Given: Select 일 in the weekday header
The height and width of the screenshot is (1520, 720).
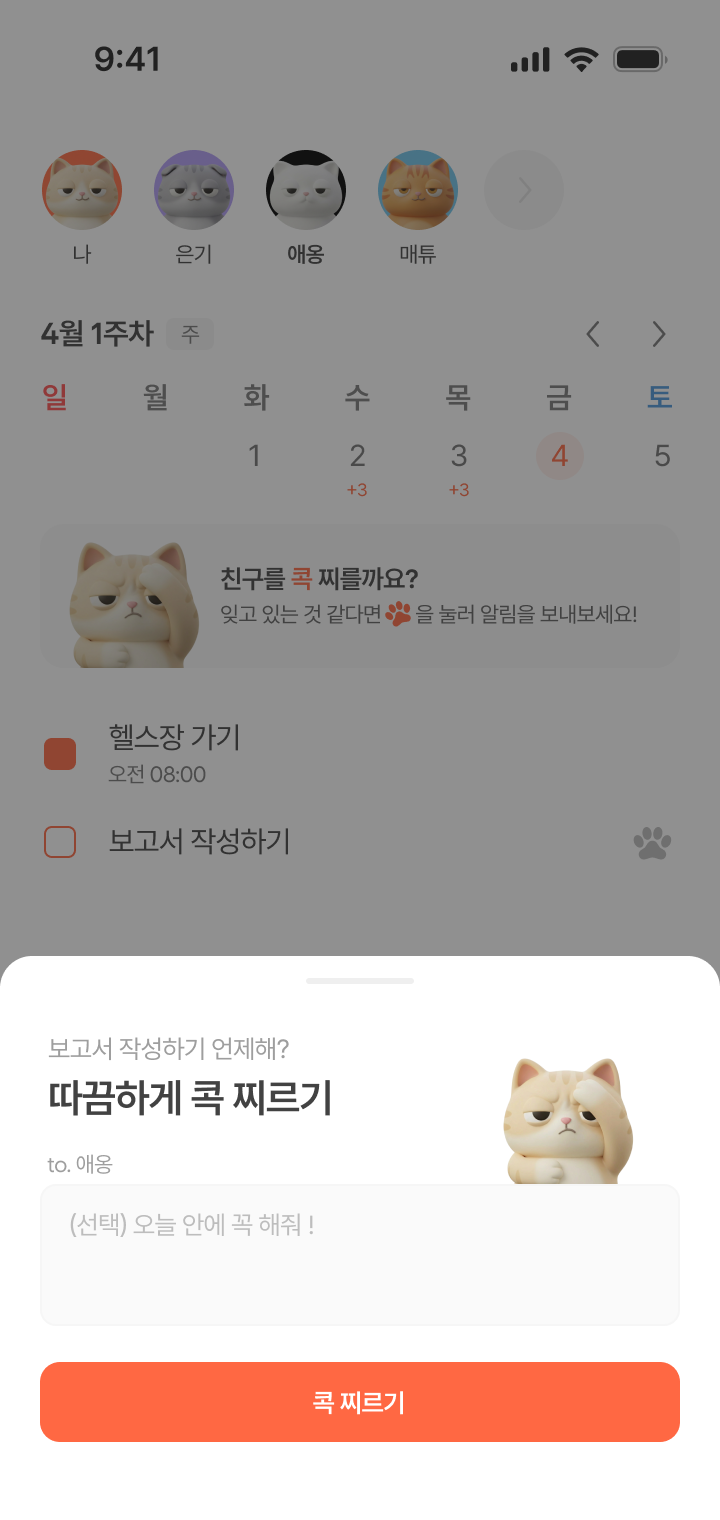Looking at the screenshot, I should (x=57, y=397).
